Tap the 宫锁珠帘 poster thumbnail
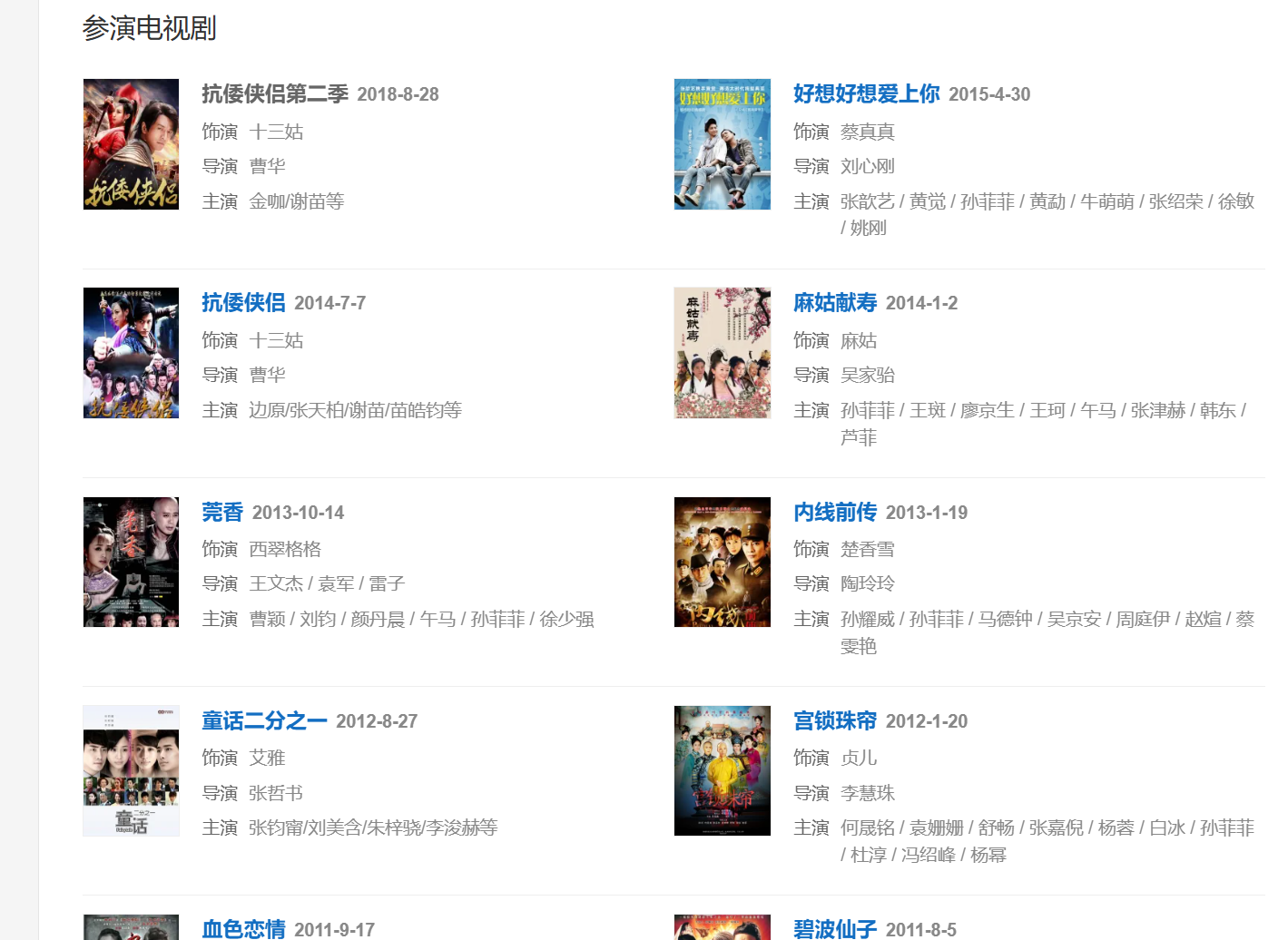The image size is (1288, 940). pos(722,770)
